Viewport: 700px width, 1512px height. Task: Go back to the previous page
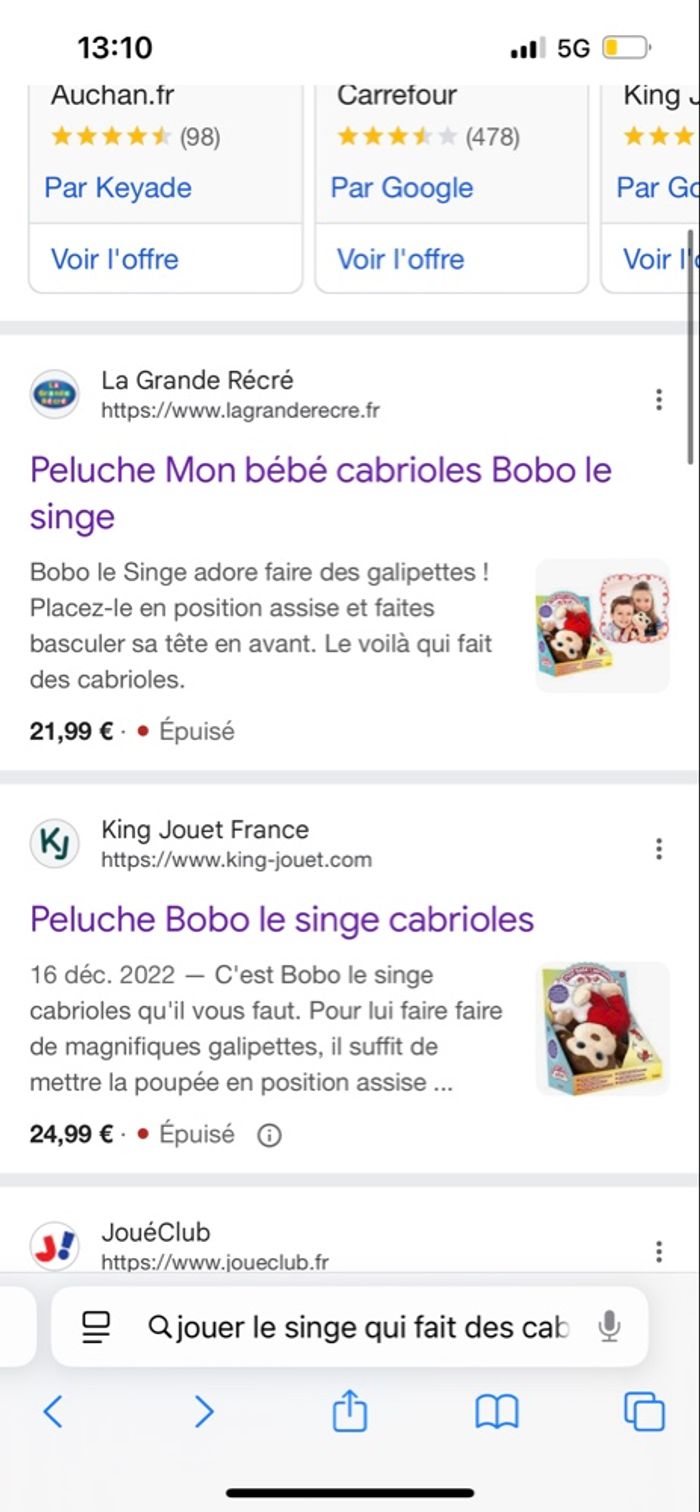pos(53,1411)
